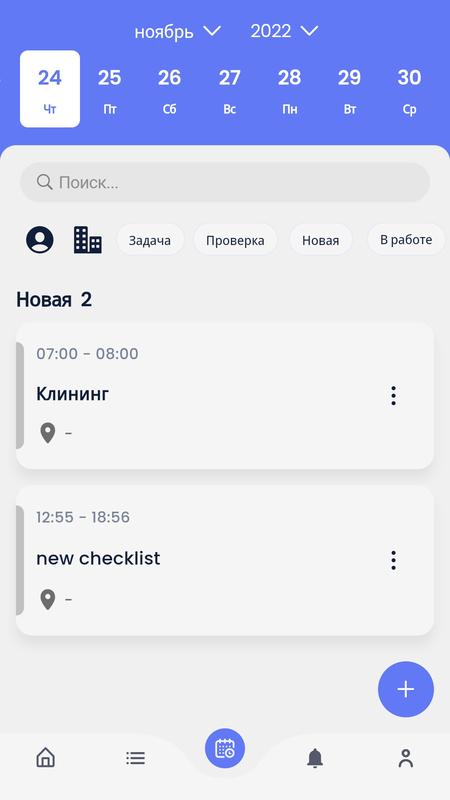Select date 25 Пт in the calendar
This screenshot has width=450, height=800.
(x=110, y=89)
